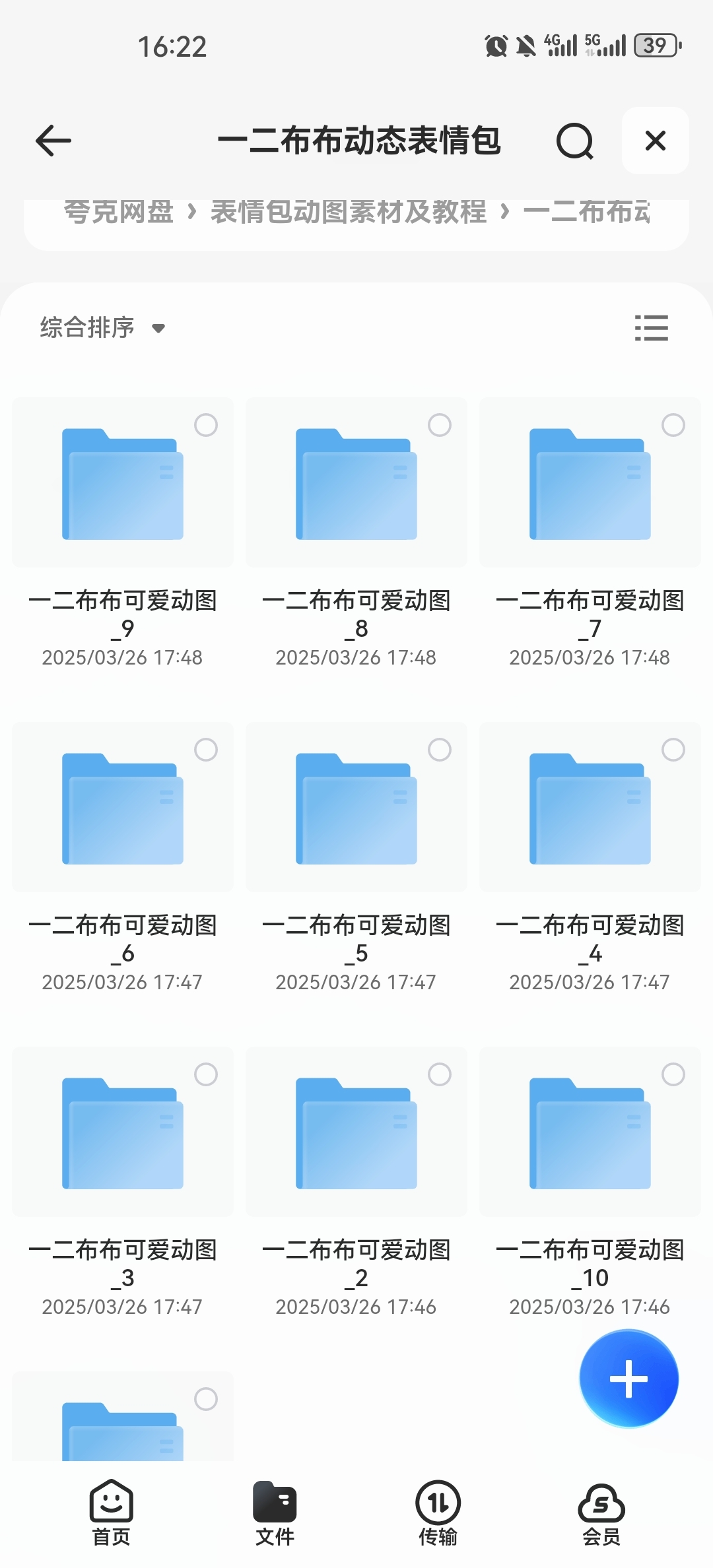Image resolution: width=713 pixels, height=1568 pixels.
Task: Jump to 表情包动图素材及教程 breadcrumb folder
Action: coord(349,212)
